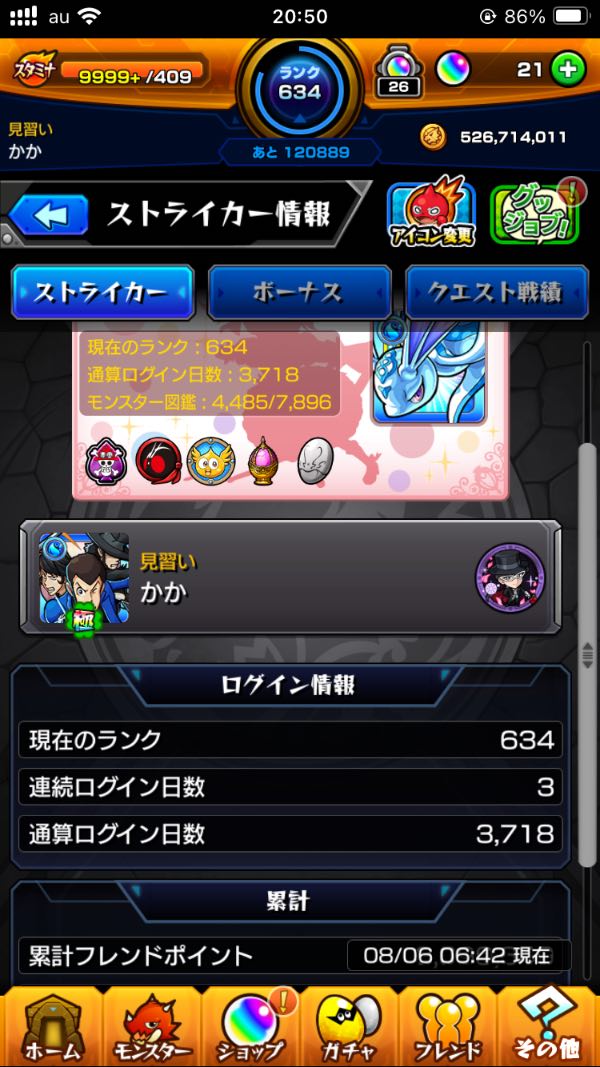Switch to the ボーナス tab
This screenshot has width=600, height=1067.
click(299, 293)
